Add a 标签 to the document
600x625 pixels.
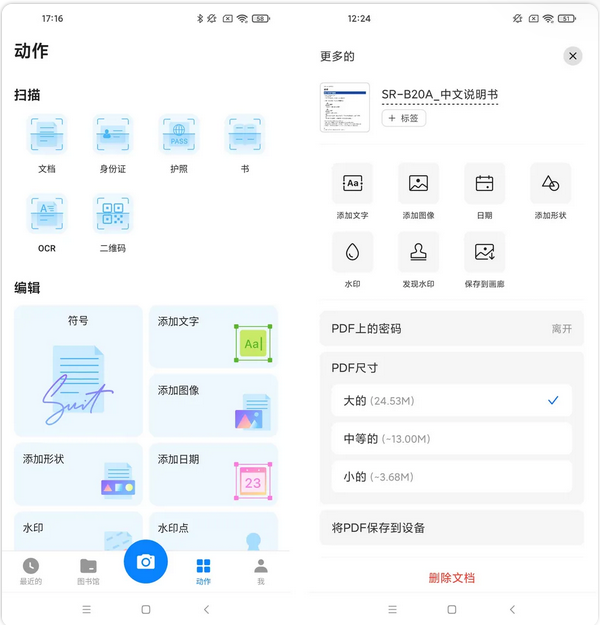pyautogui.click(x=403, y=118)
